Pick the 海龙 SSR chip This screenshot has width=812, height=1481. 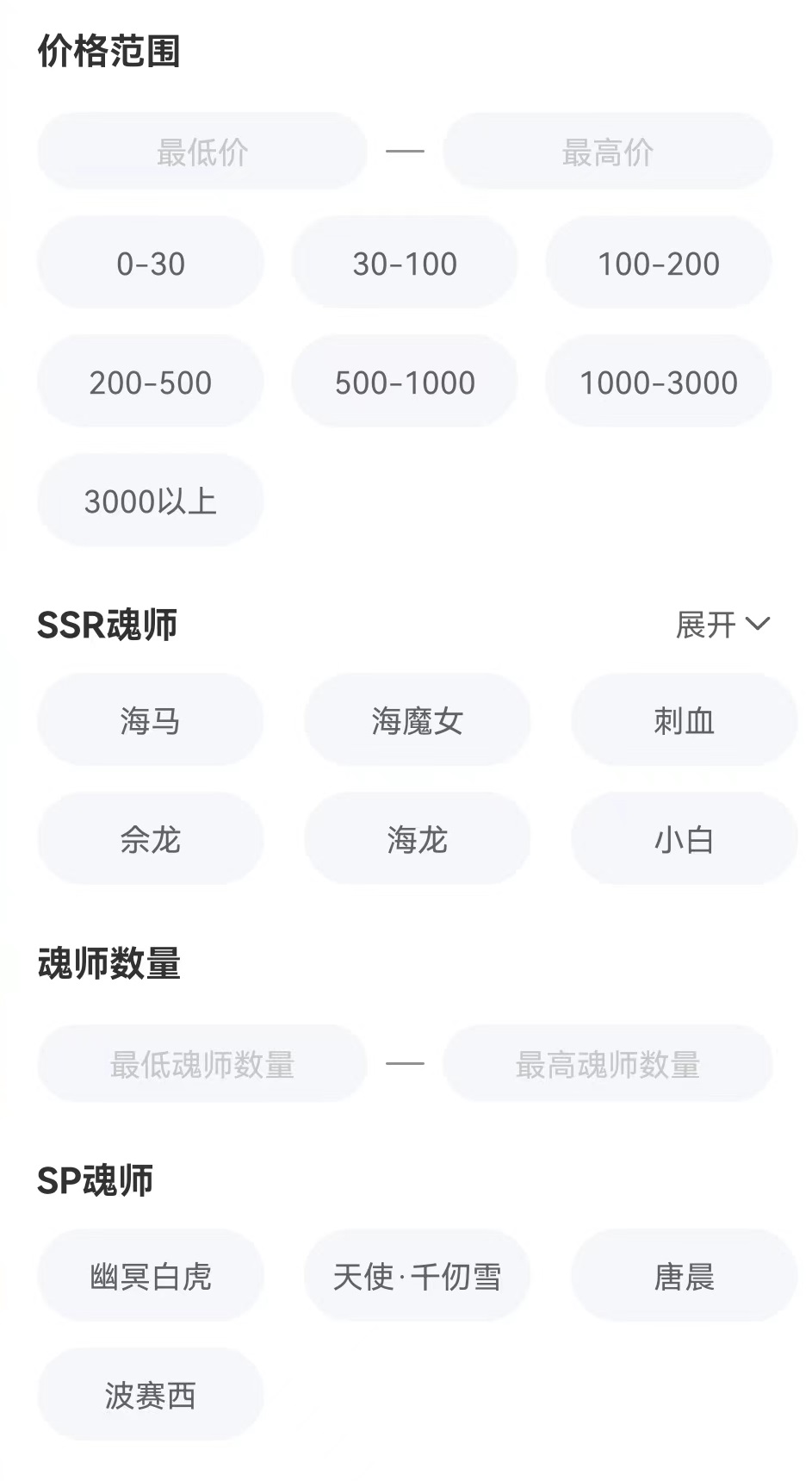coord(418,839)
